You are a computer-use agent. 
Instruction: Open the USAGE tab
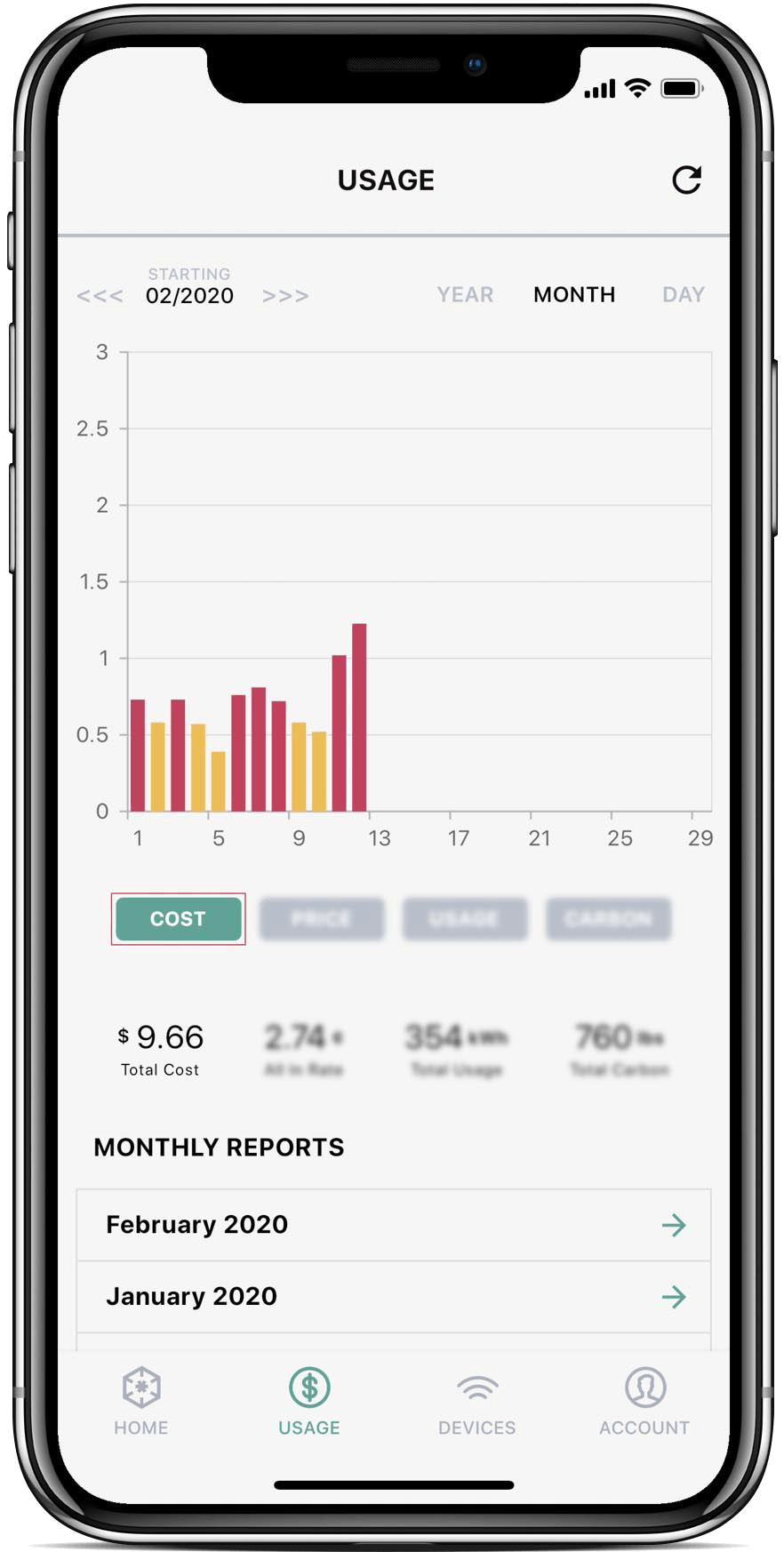click(309, 1402)
